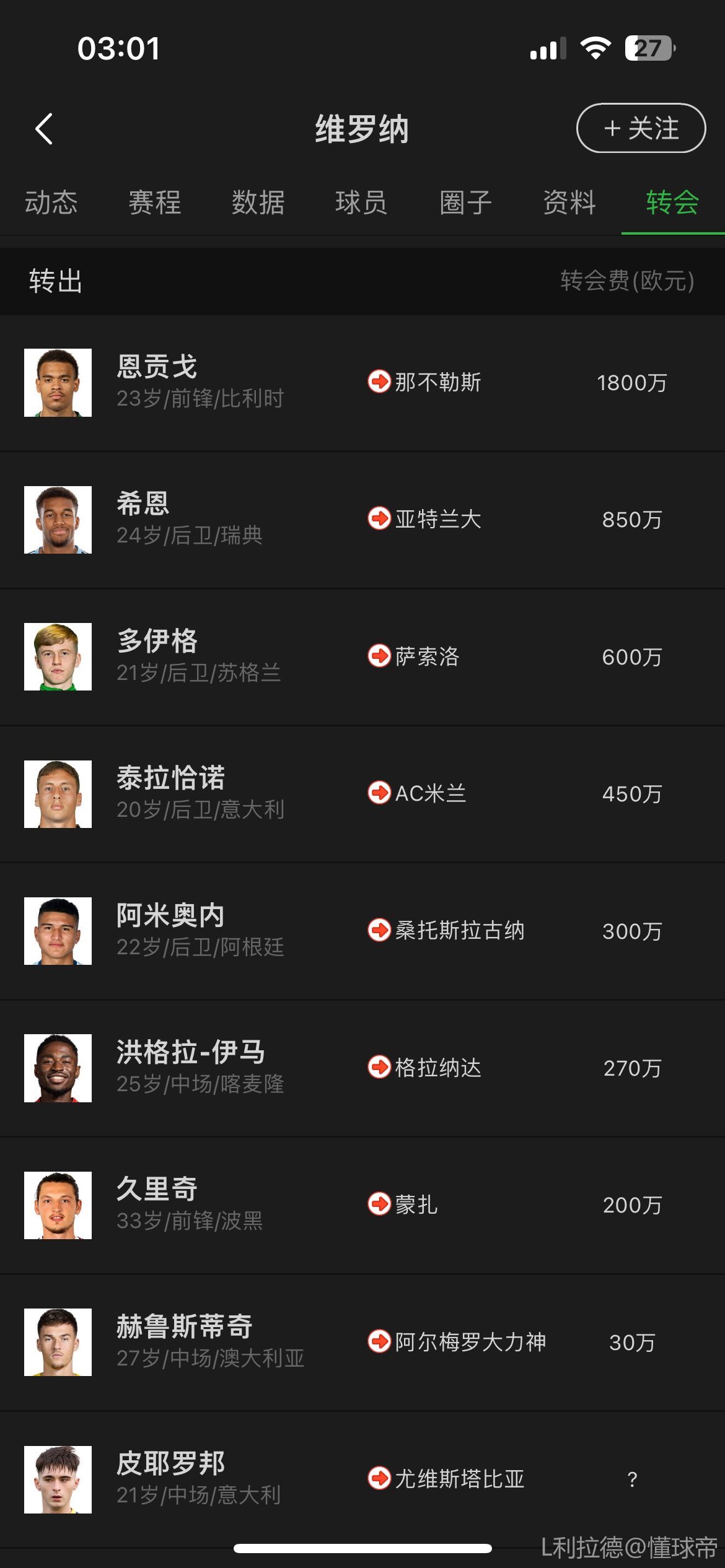Go back using the top-left arrow
The image size is (725, 1568).
point(44,129)
